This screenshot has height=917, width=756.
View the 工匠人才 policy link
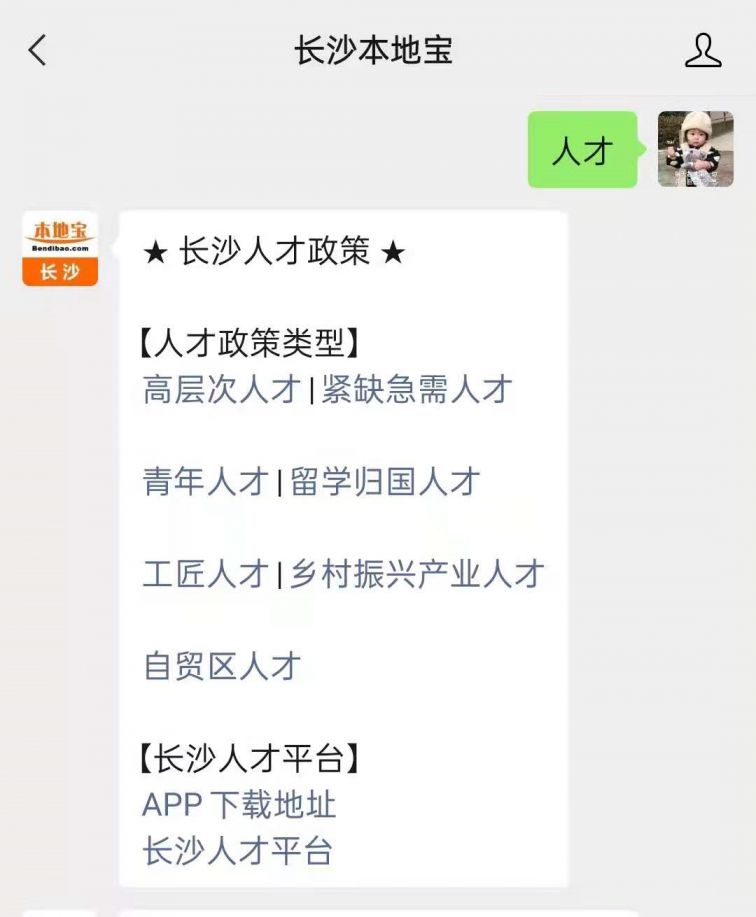click(x=205, y=574)
